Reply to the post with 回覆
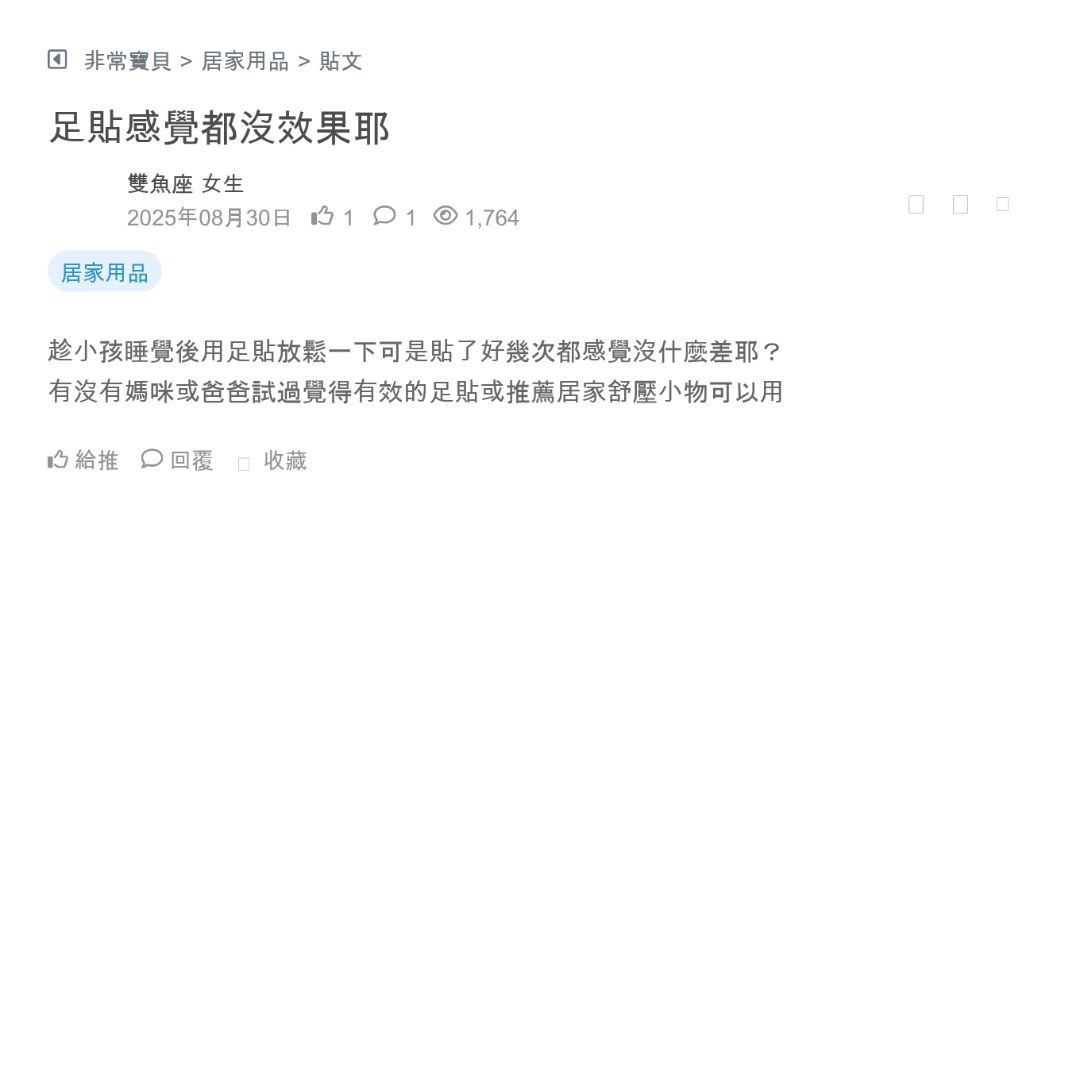This screenshot has height=1080, width=1080. pyautogui.click(x=177, y=460)
